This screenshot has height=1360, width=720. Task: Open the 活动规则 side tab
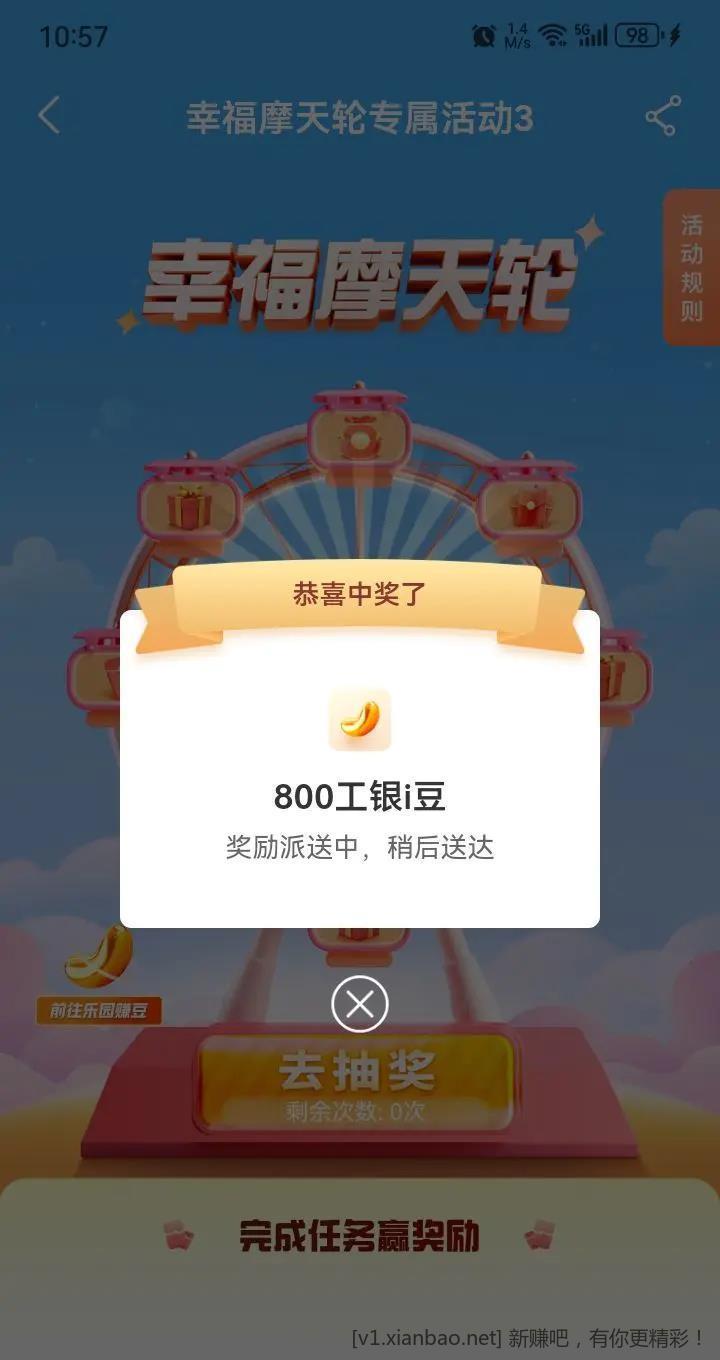click(x=692, y=267)
